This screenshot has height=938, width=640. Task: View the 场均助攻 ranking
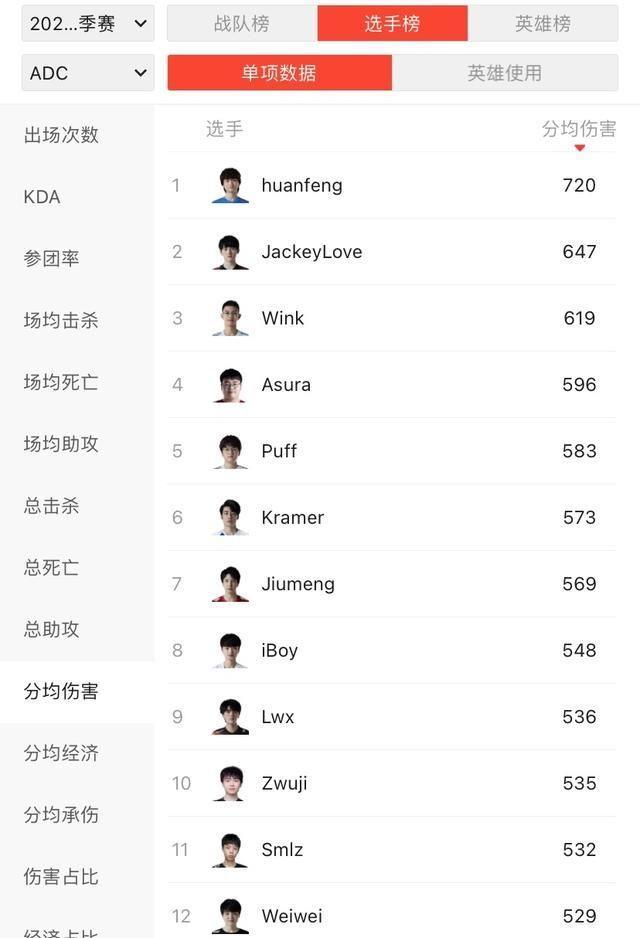pos(62,444)
